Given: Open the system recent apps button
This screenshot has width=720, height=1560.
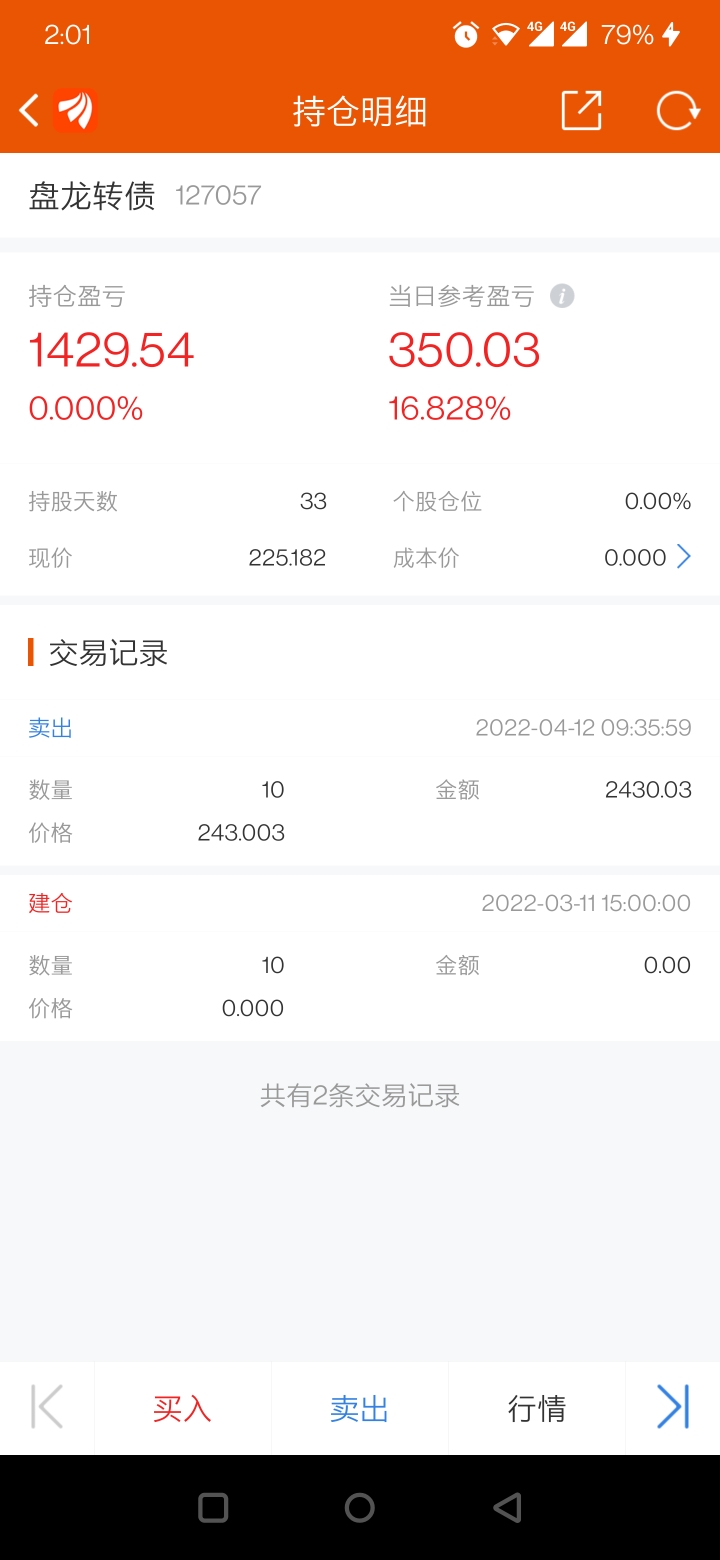Looking at the screenshot, I should [x=213, y=1507].
